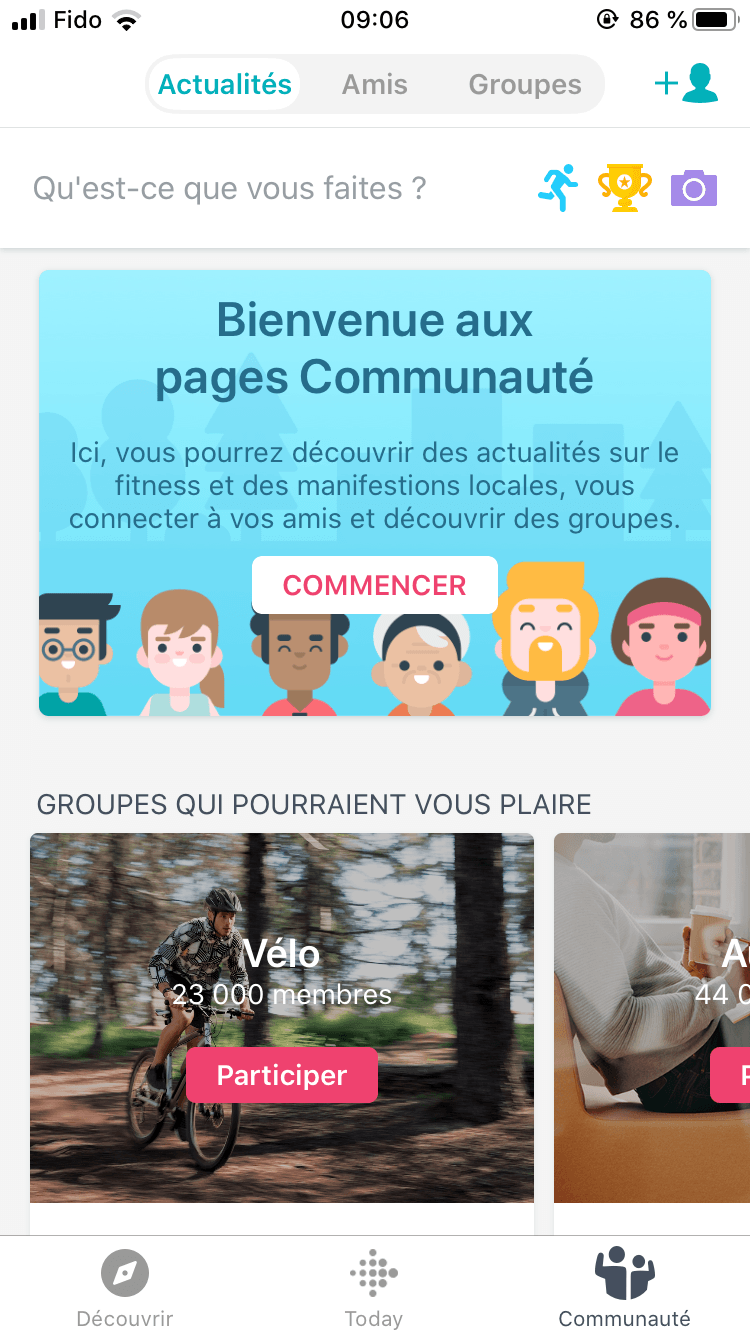Switch to the Groupes tab
Viewport: 750px width, 1334px height.
click(x=525, y=85)
